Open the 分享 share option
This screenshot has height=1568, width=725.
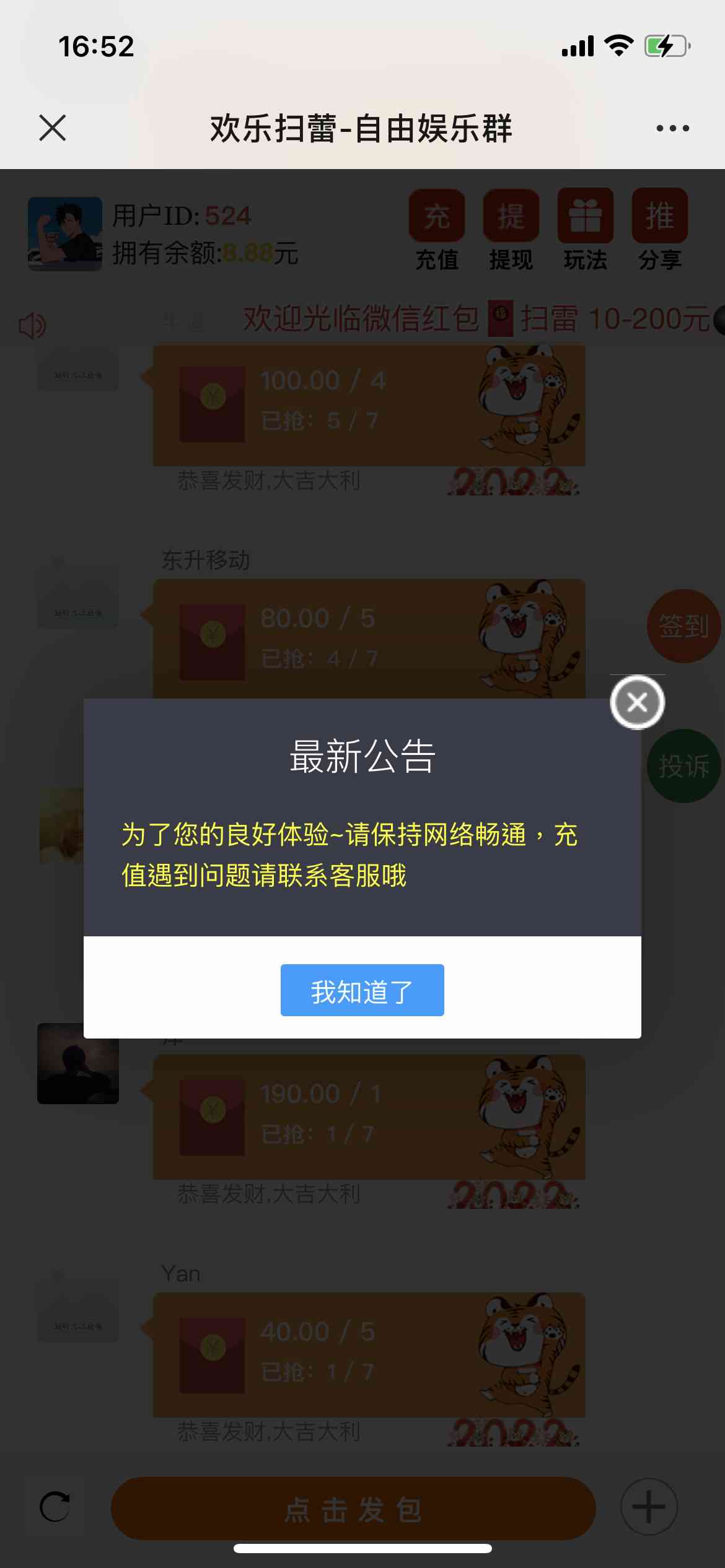coord(660,230)
